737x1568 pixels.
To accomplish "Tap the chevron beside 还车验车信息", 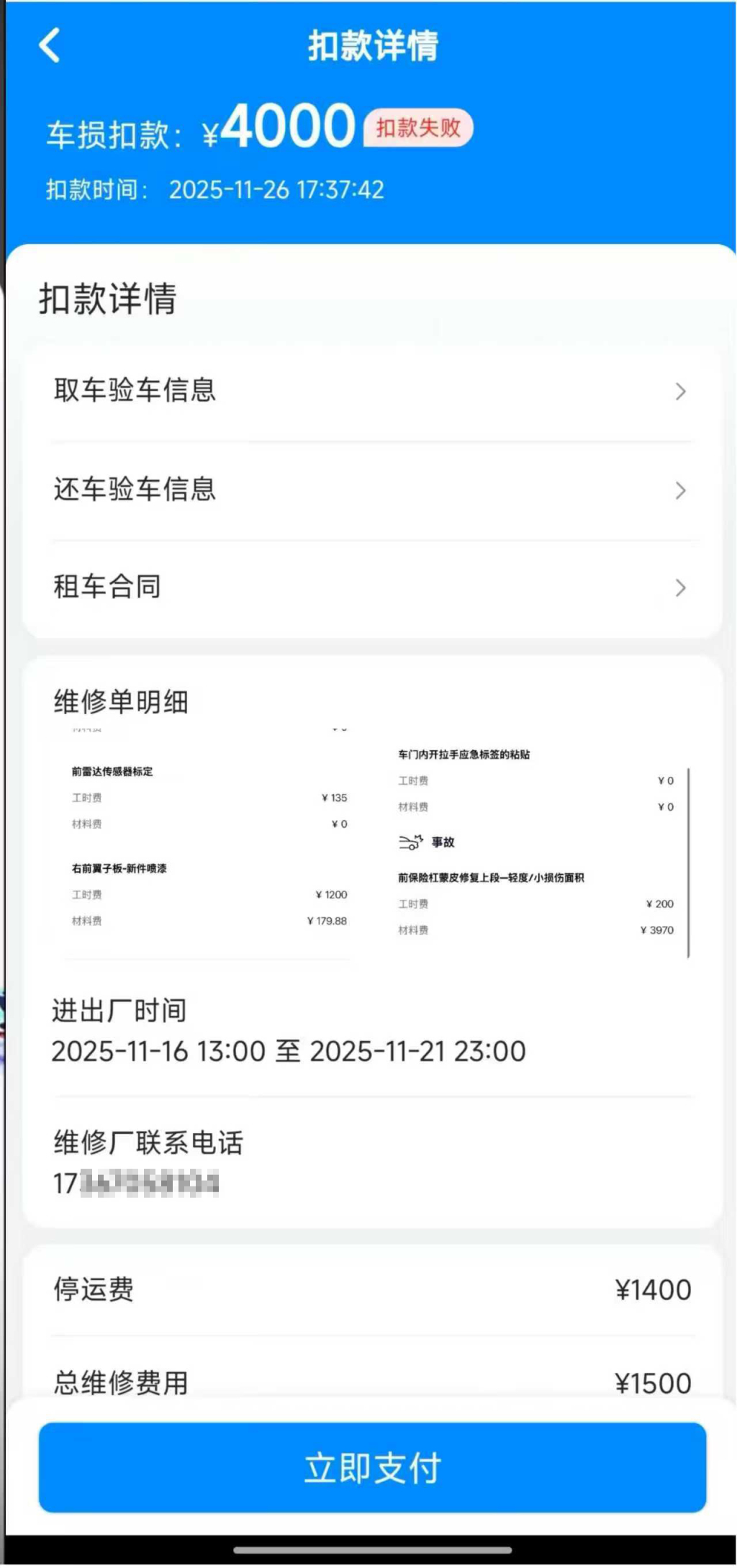I will coord(680,490).
